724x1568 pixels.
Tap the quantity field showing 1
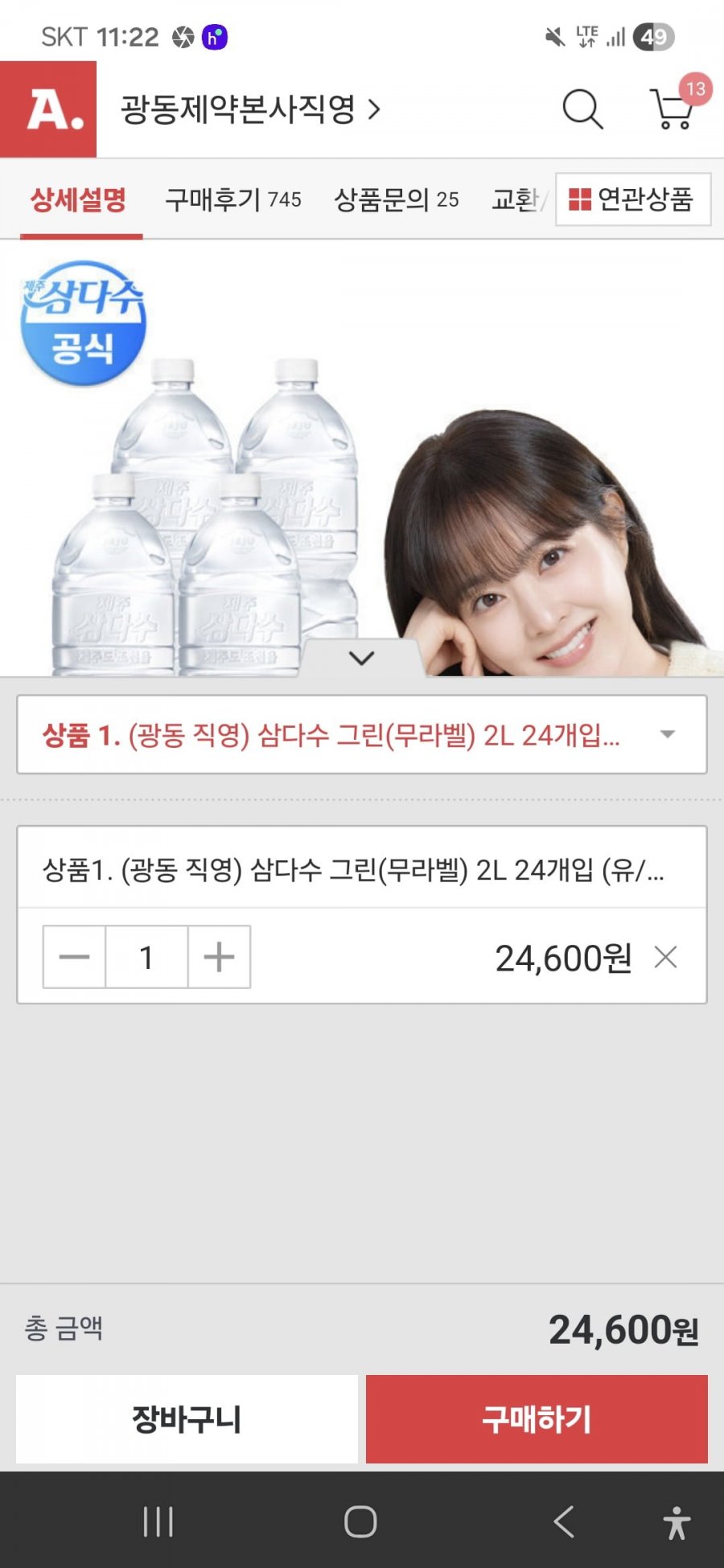[146, 957]
